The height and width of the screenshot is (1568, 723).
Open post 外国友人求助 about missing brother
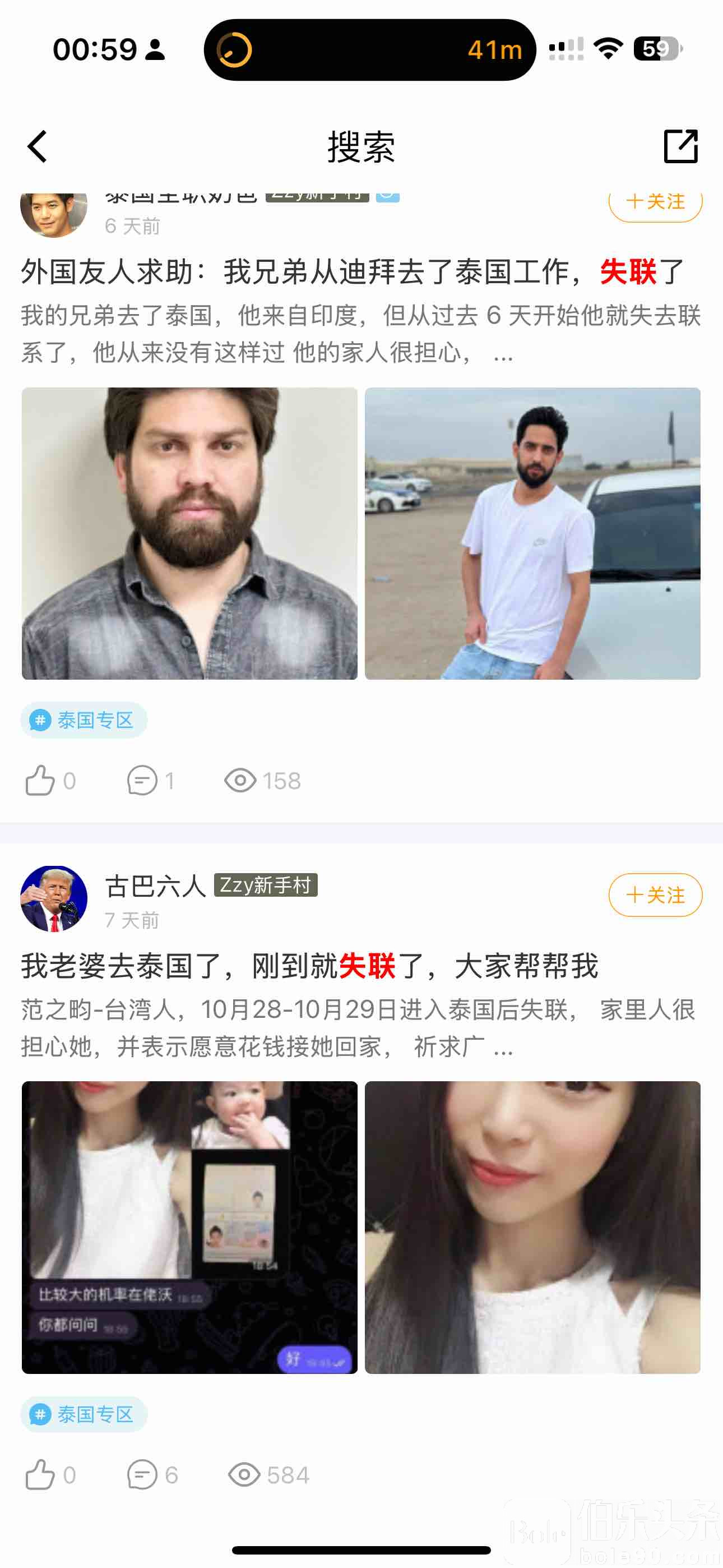(x=353, y=271)
